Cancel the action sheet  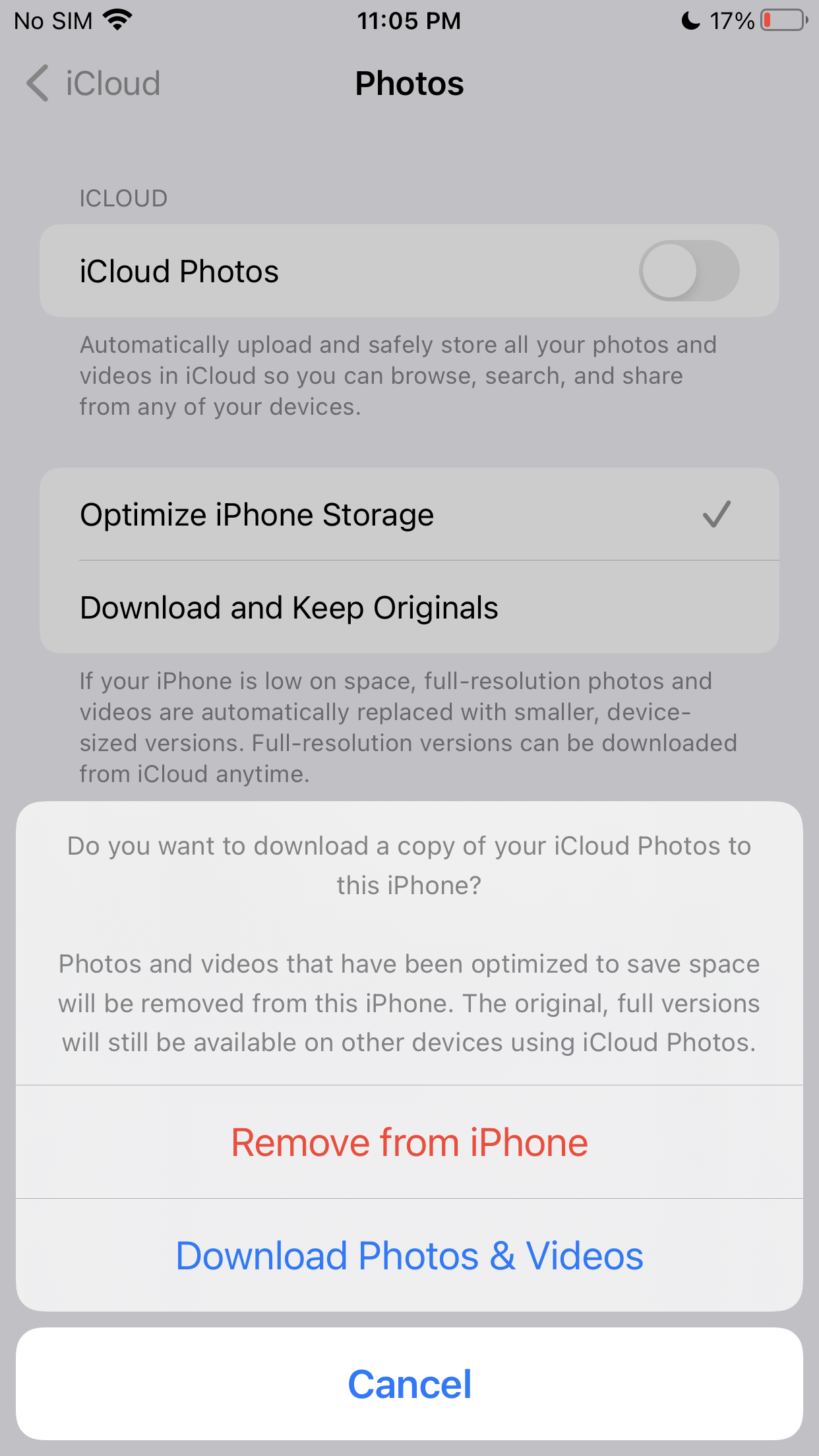tap(409, 1383)
